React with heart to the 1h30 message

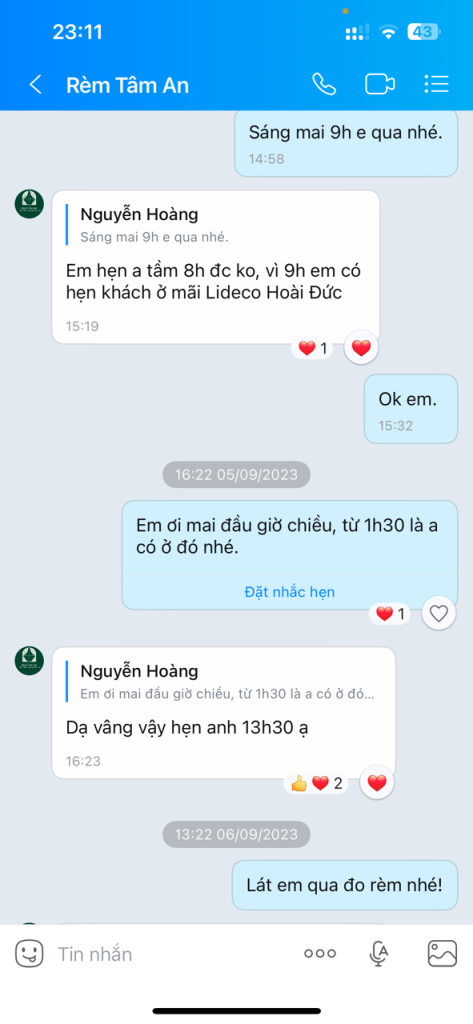(438, 613)
